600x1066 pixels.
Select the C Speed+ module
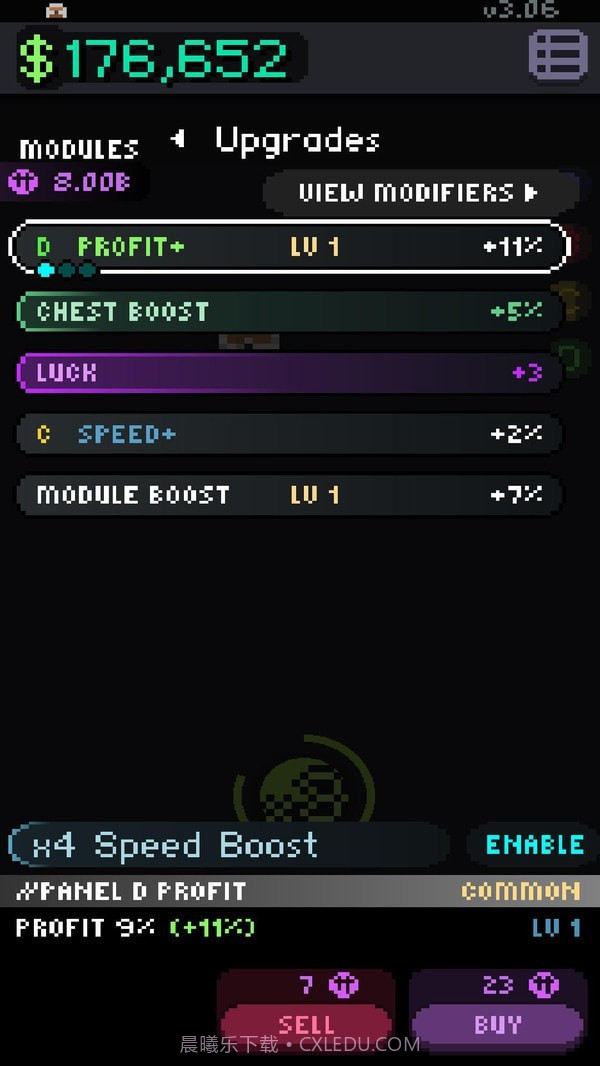[x=289, y=434]
